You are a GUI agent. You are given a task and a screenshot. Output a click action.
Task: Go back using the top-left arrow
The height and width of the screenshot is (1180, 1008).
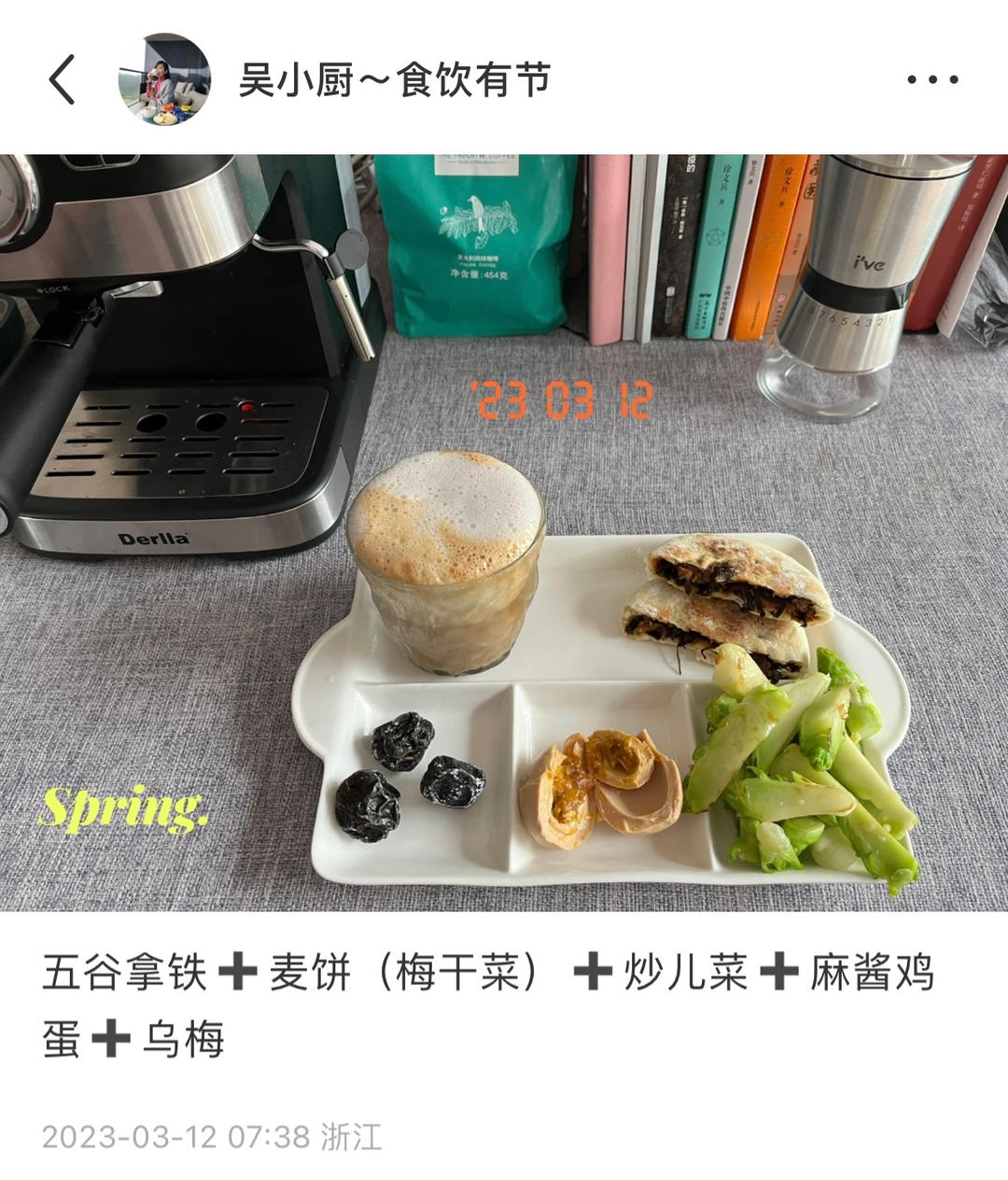click(62, 79)
